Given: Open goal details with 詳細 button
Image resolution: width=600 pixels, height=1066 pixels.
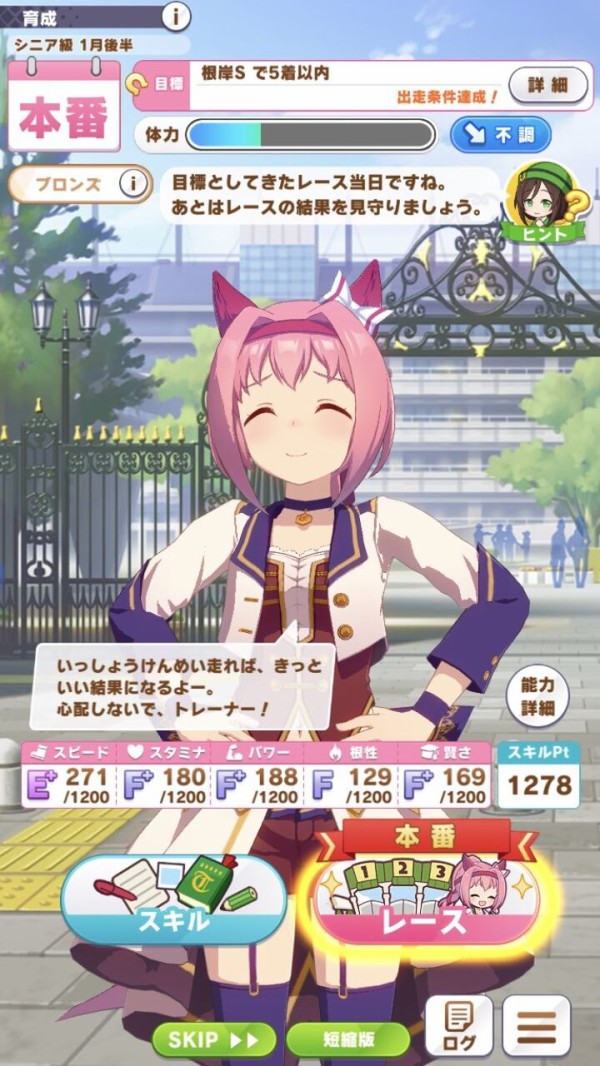Looking at the screenshot, I should click(x=547, y=84).
